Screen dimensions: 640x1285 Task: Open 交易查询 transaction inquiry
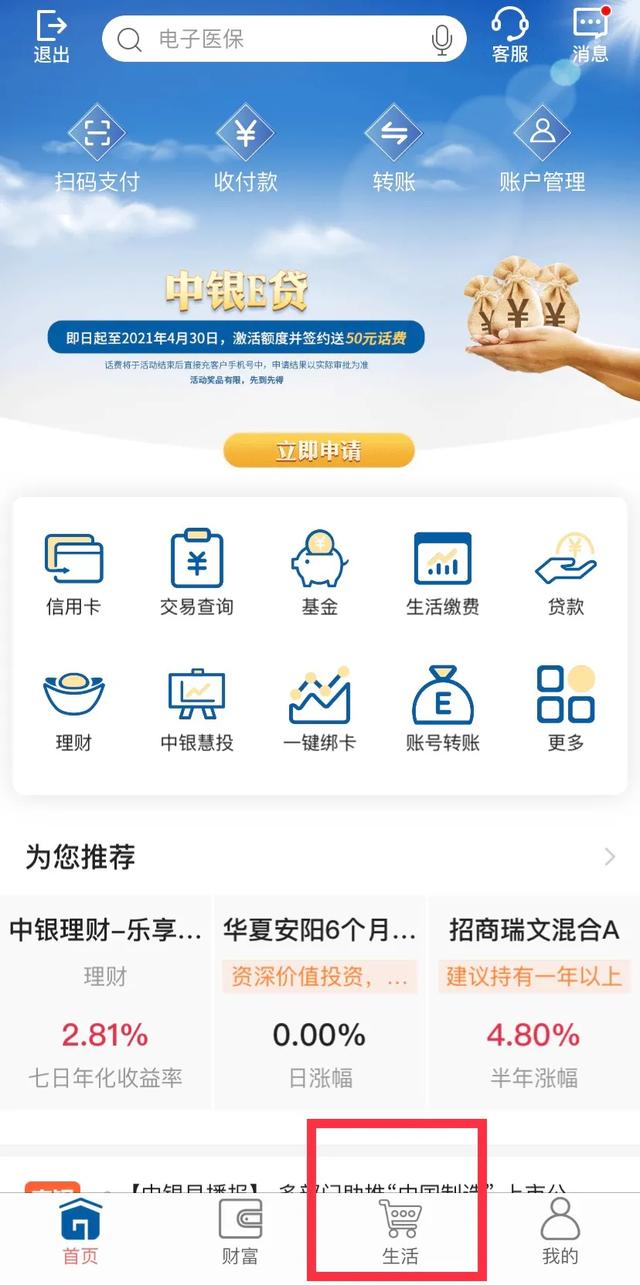pyautogui.click(x=197, y=573)
